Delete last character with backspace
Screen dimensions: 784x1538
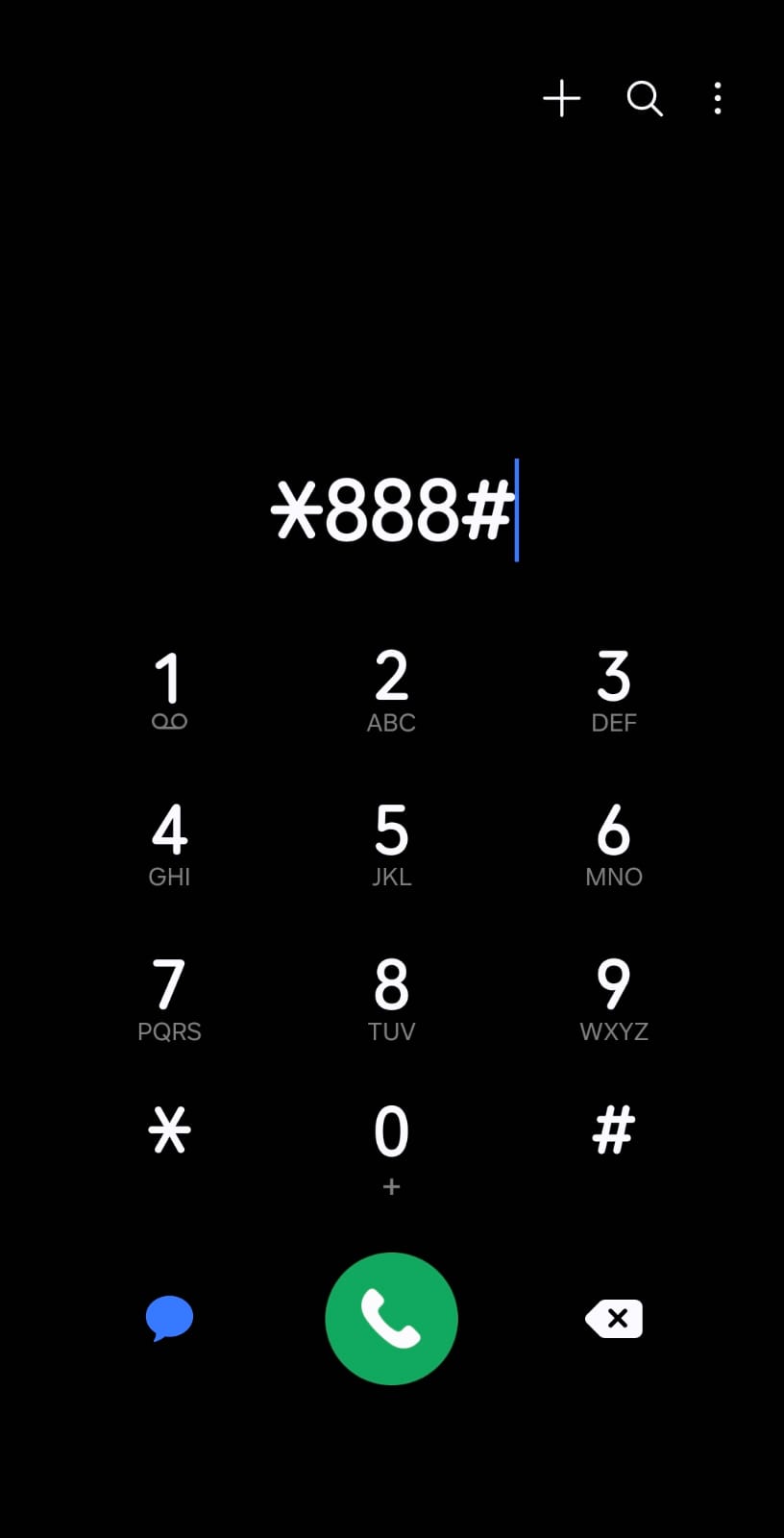[614, 1318]
